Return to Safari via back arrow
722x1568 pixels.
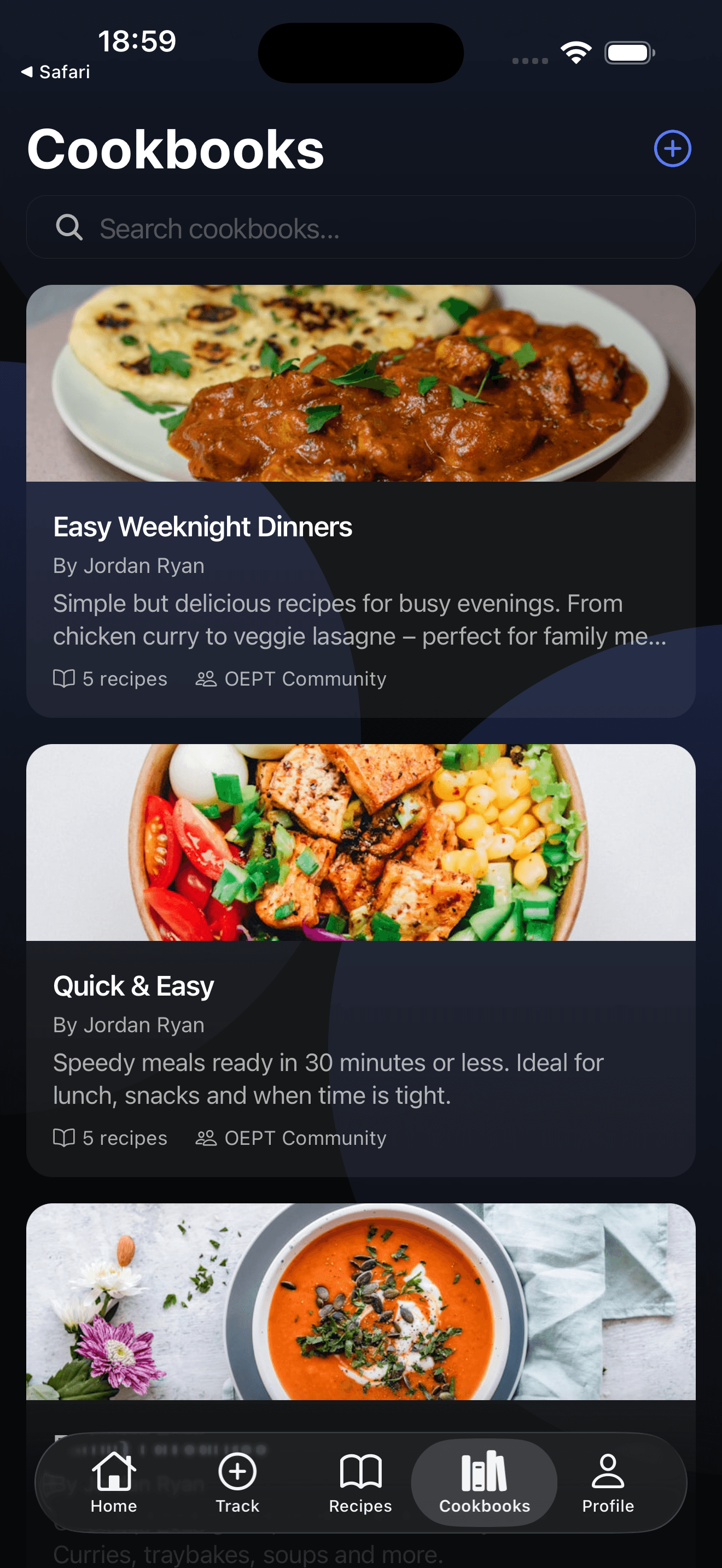55,72
